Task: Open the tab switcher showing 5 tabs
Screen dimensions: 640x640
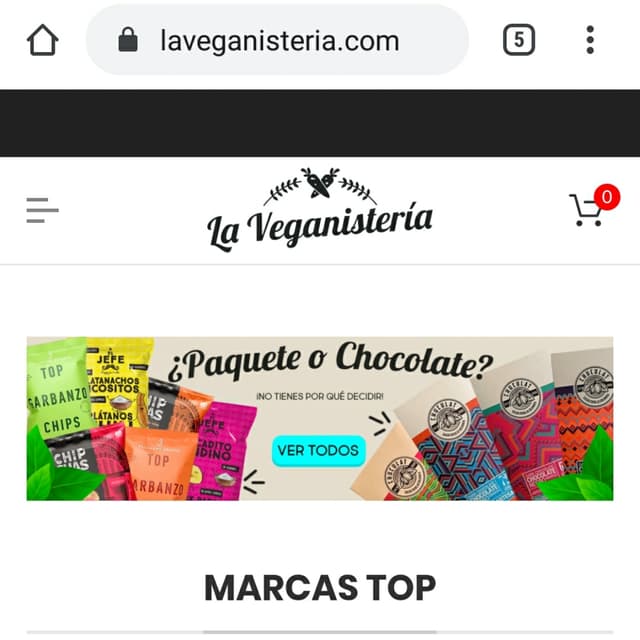Action: (518, 41)
